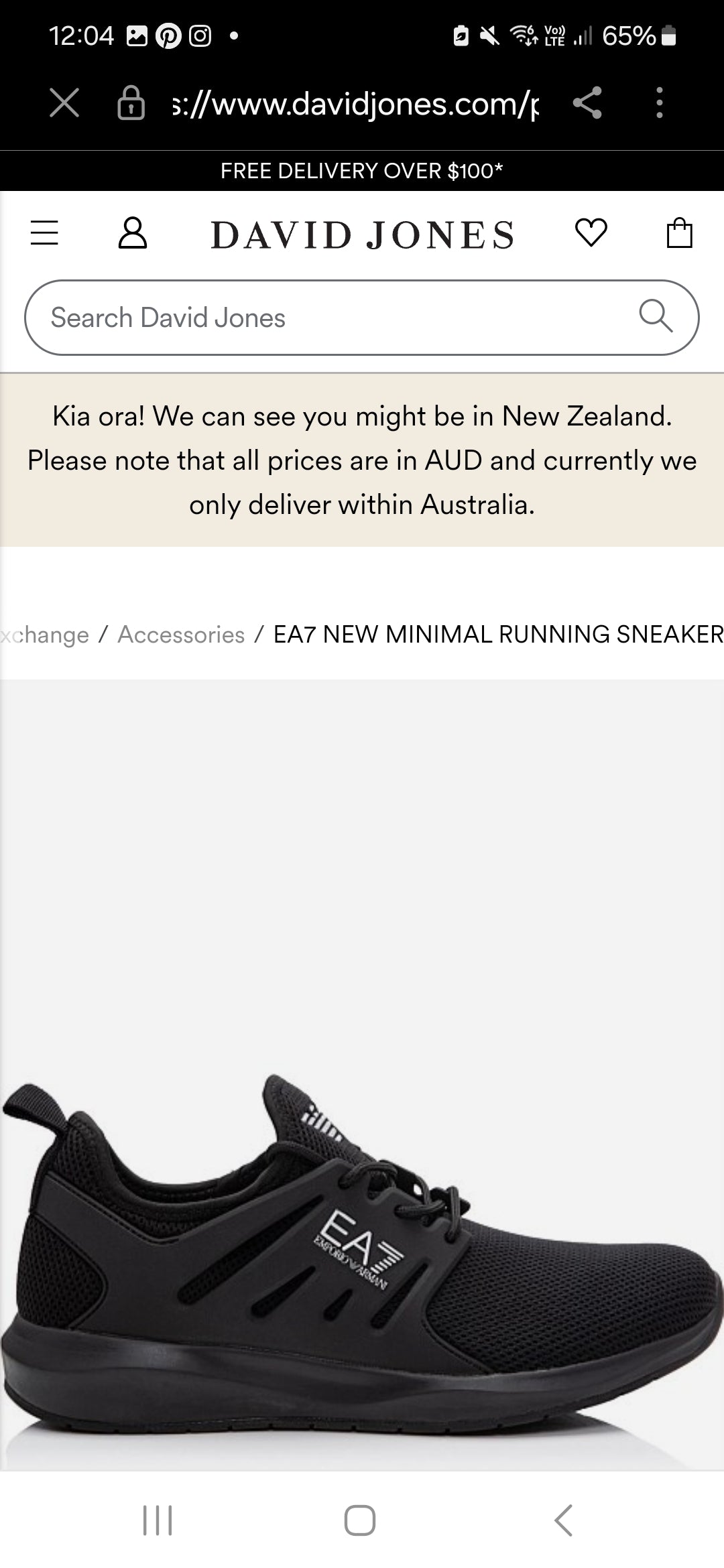This screenshot has width=724, height=1568.
Task: Share the current page link
Action: tap(587, 103)
